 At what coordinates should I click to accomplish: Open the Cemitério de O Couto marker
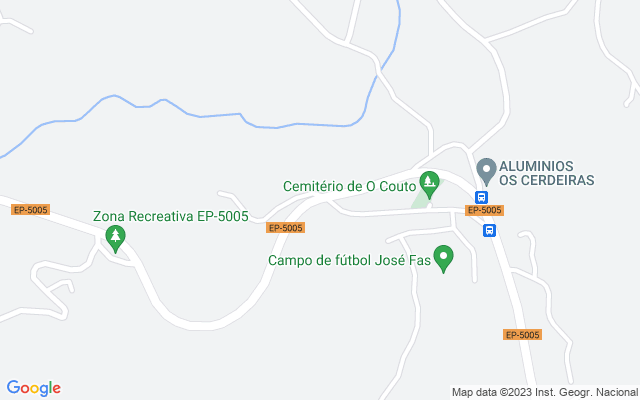(429, 183)
